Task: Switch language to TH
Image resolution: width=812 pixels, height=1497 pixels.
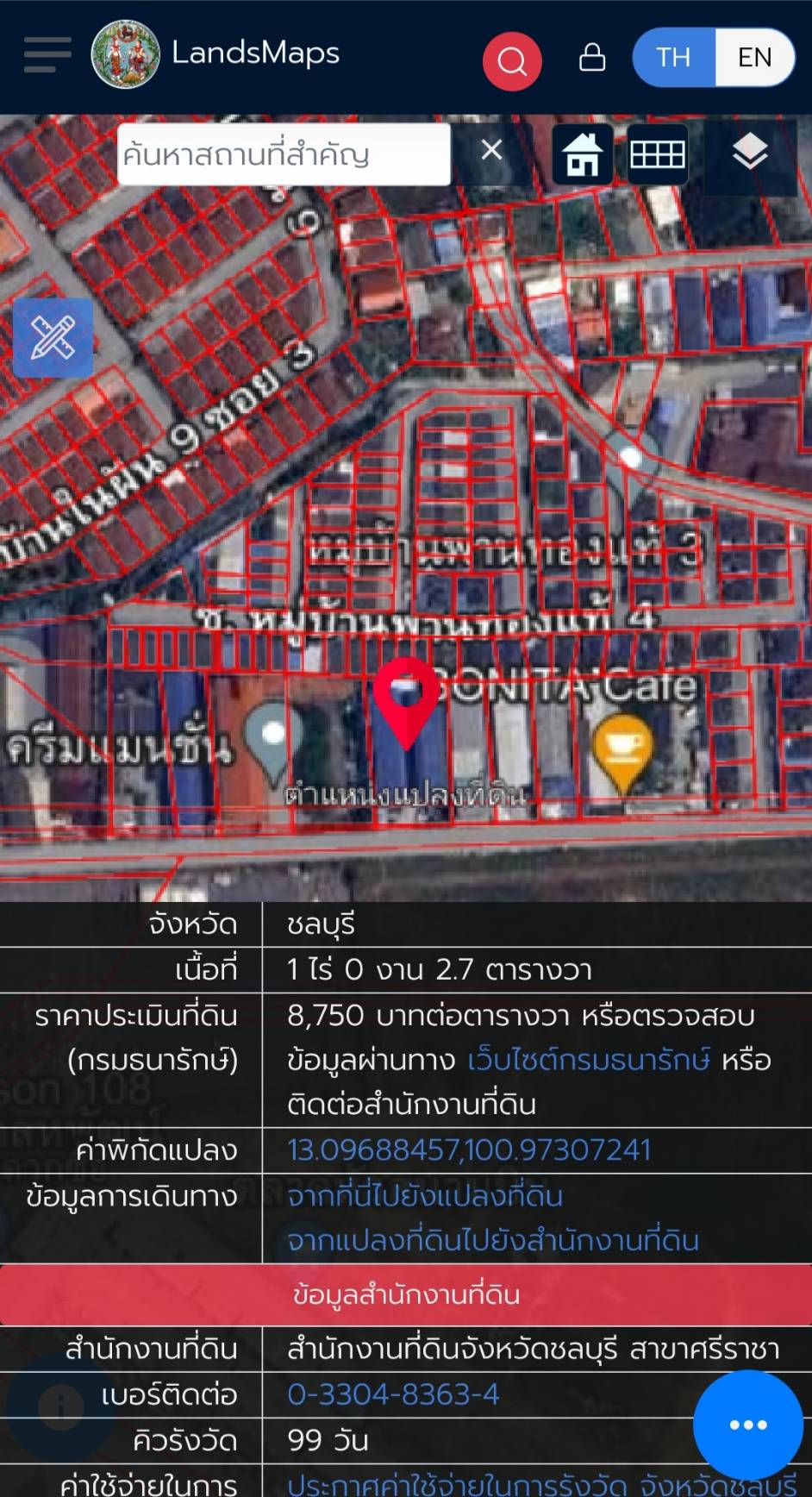Action: tap(673, 58)
